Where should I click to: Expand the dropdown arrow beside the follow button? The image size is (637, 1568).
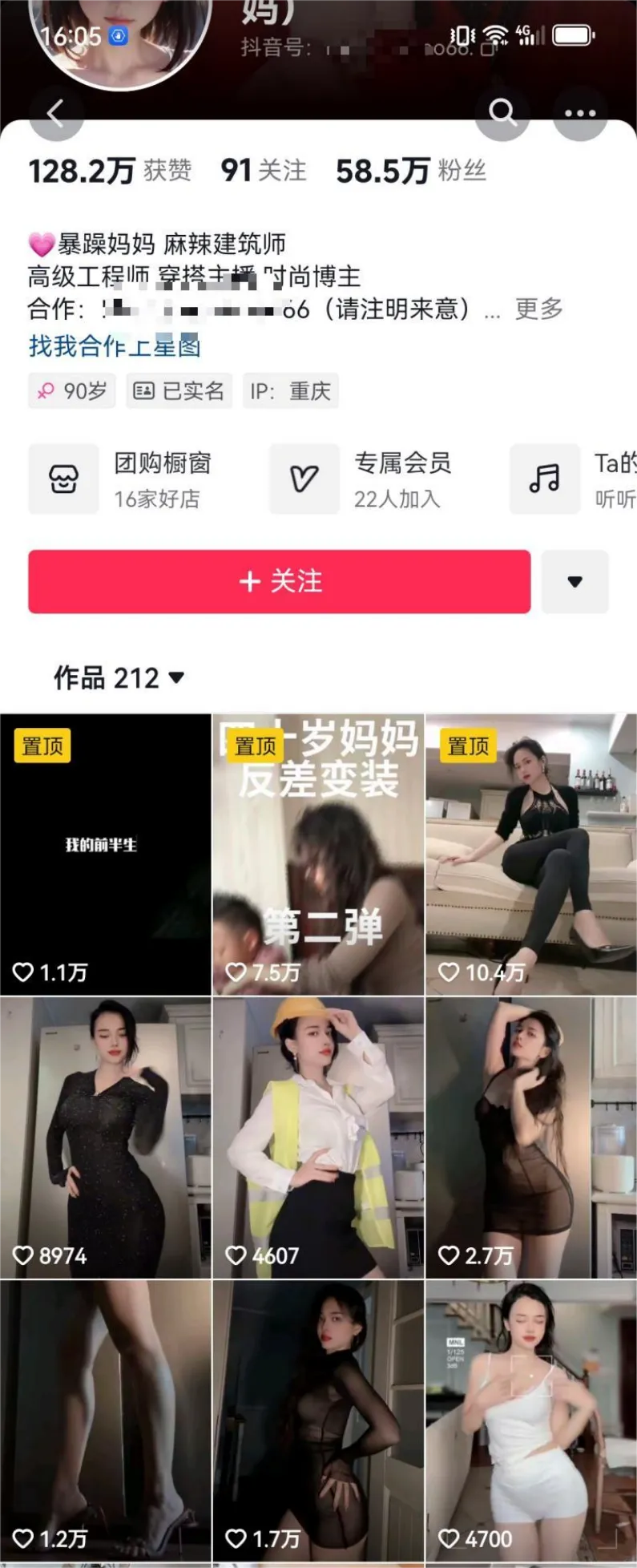click(x=575, y=581)
